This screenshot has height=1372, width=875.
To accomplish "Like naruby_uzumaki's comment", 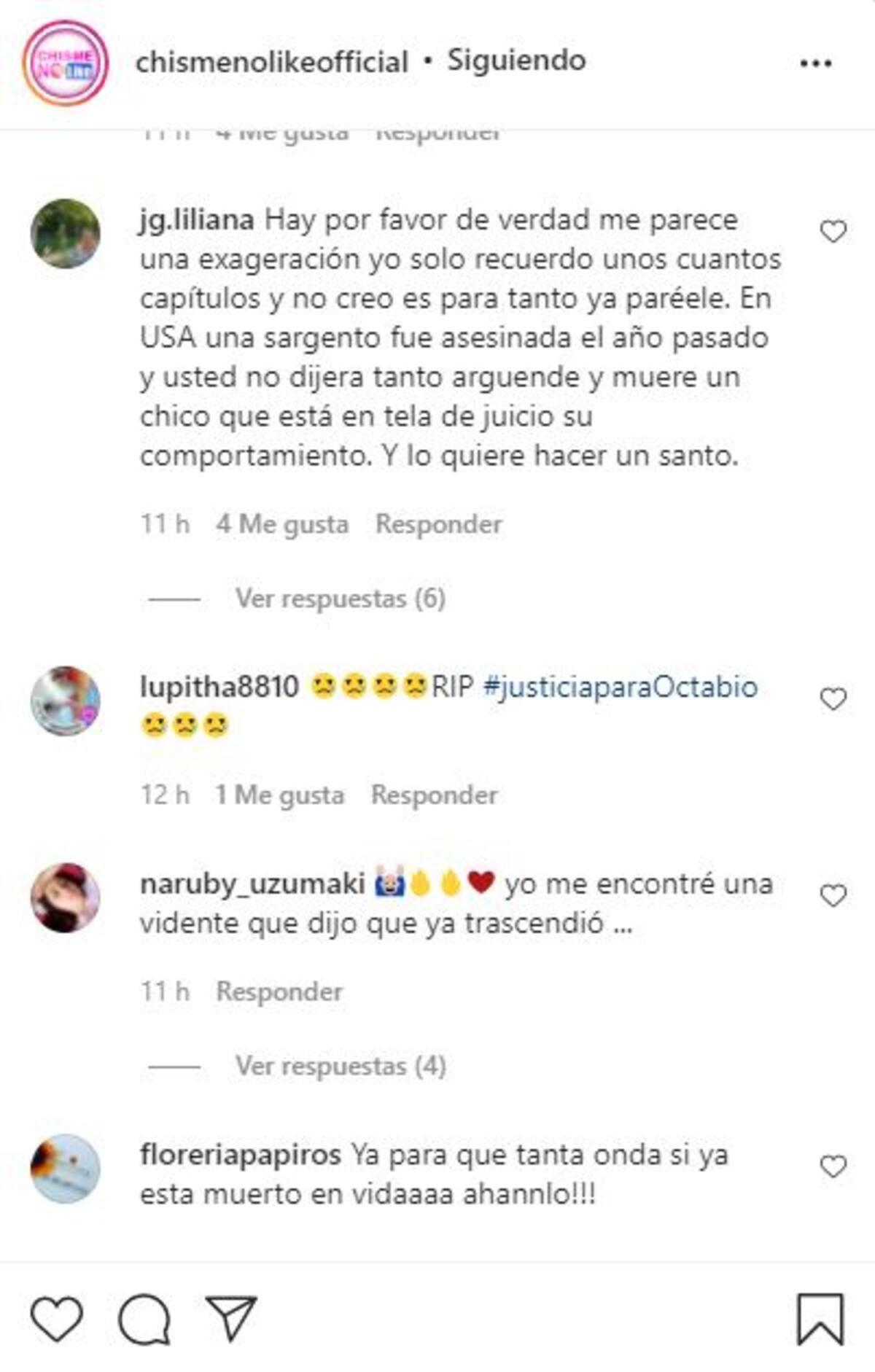I will tap(833, 895).
